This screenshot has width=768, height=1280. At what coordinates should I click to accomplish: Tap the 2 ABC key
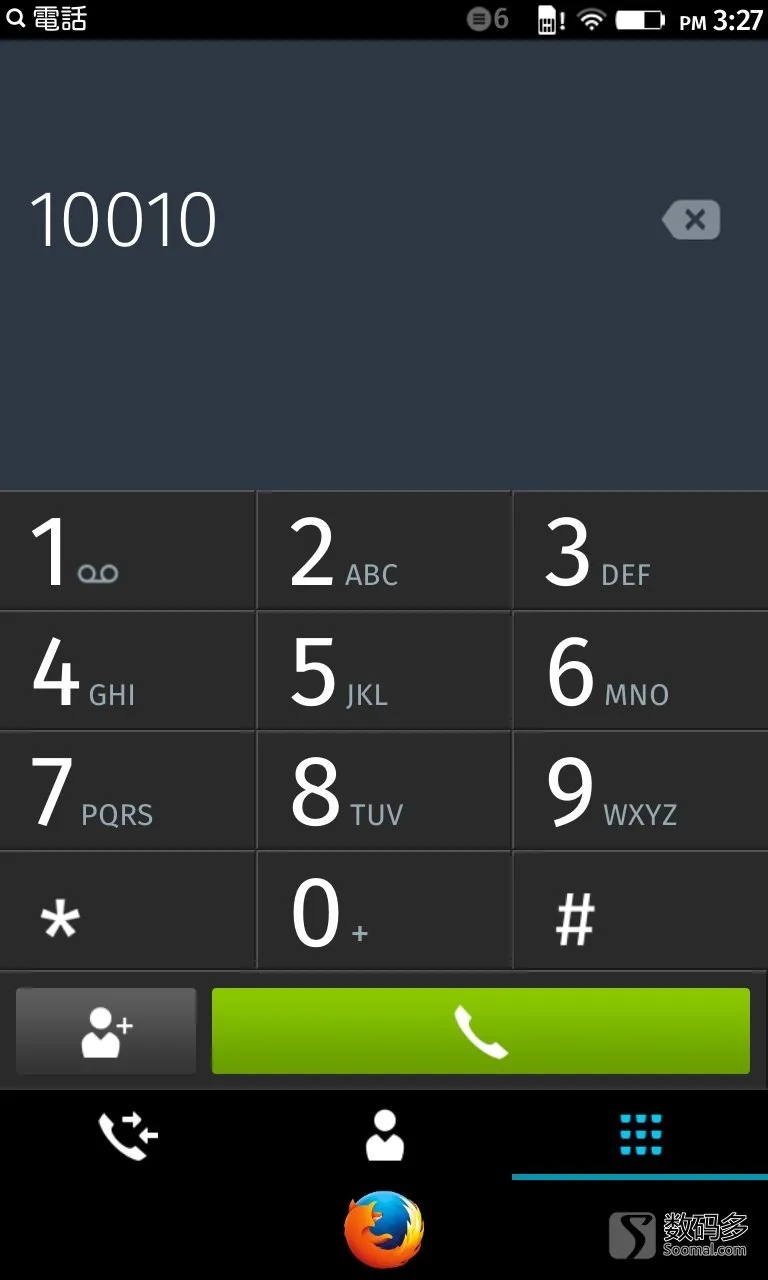384,550
